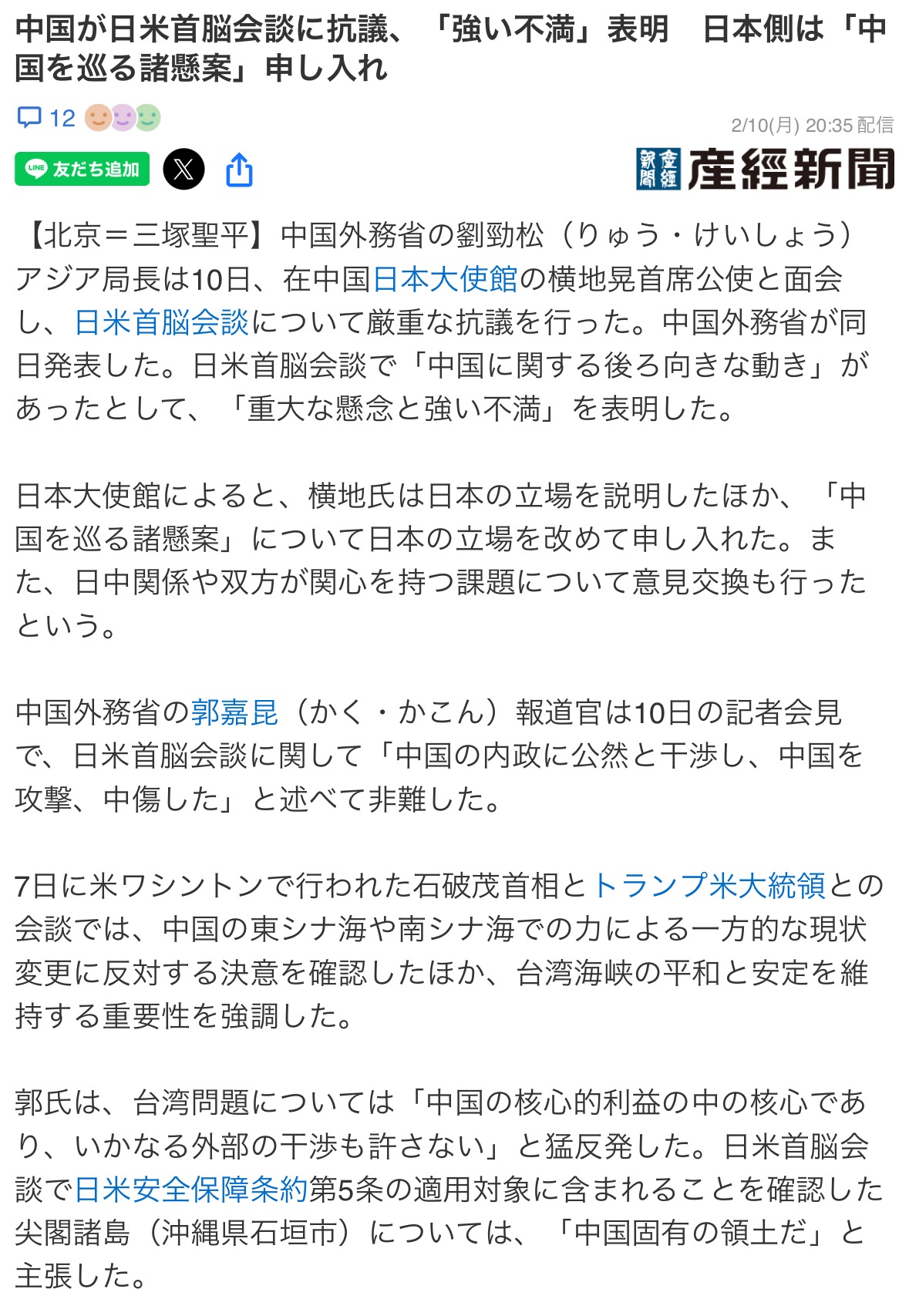This screenshot has height=1316, width=909.
Task: Open the 日米安全保障条約 link
Action: coord(191,1190)
